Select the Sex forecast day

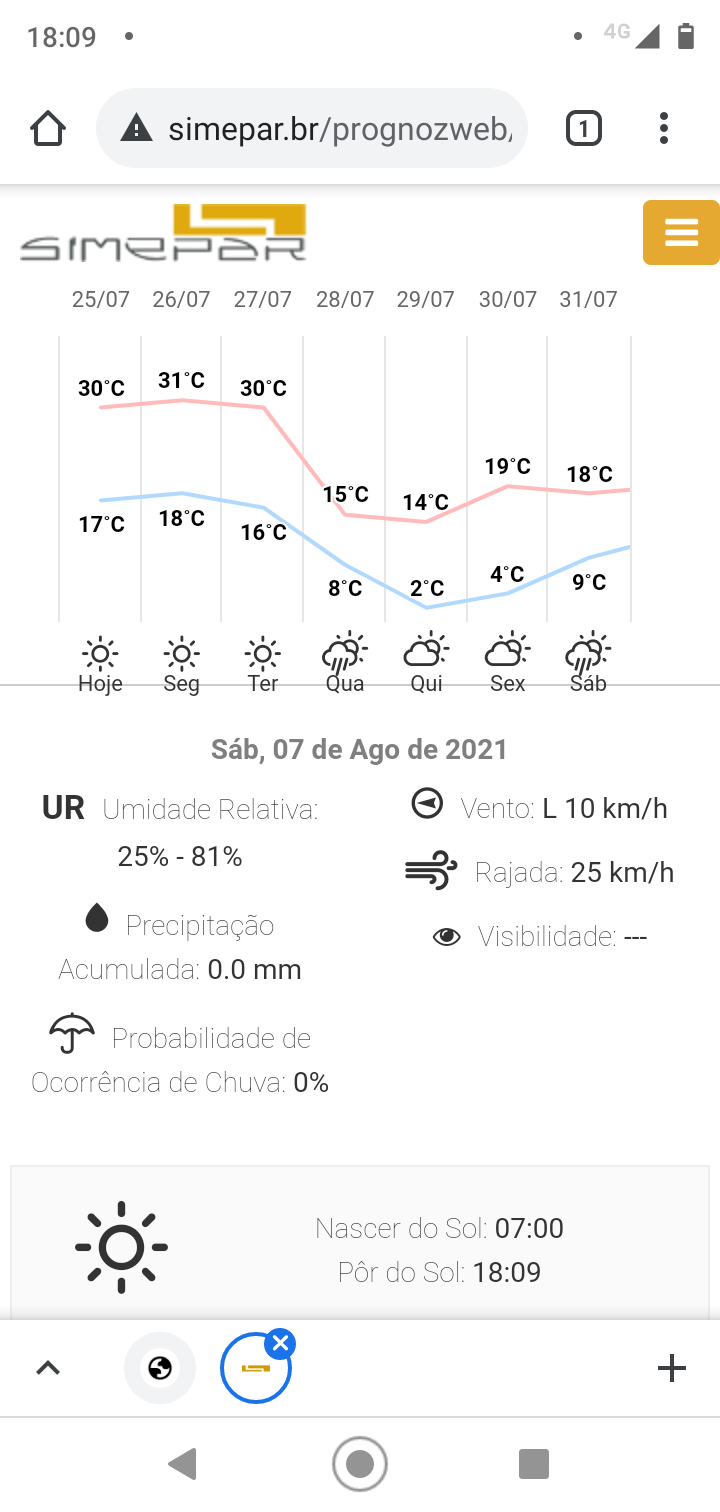click(x=507, y=665)
